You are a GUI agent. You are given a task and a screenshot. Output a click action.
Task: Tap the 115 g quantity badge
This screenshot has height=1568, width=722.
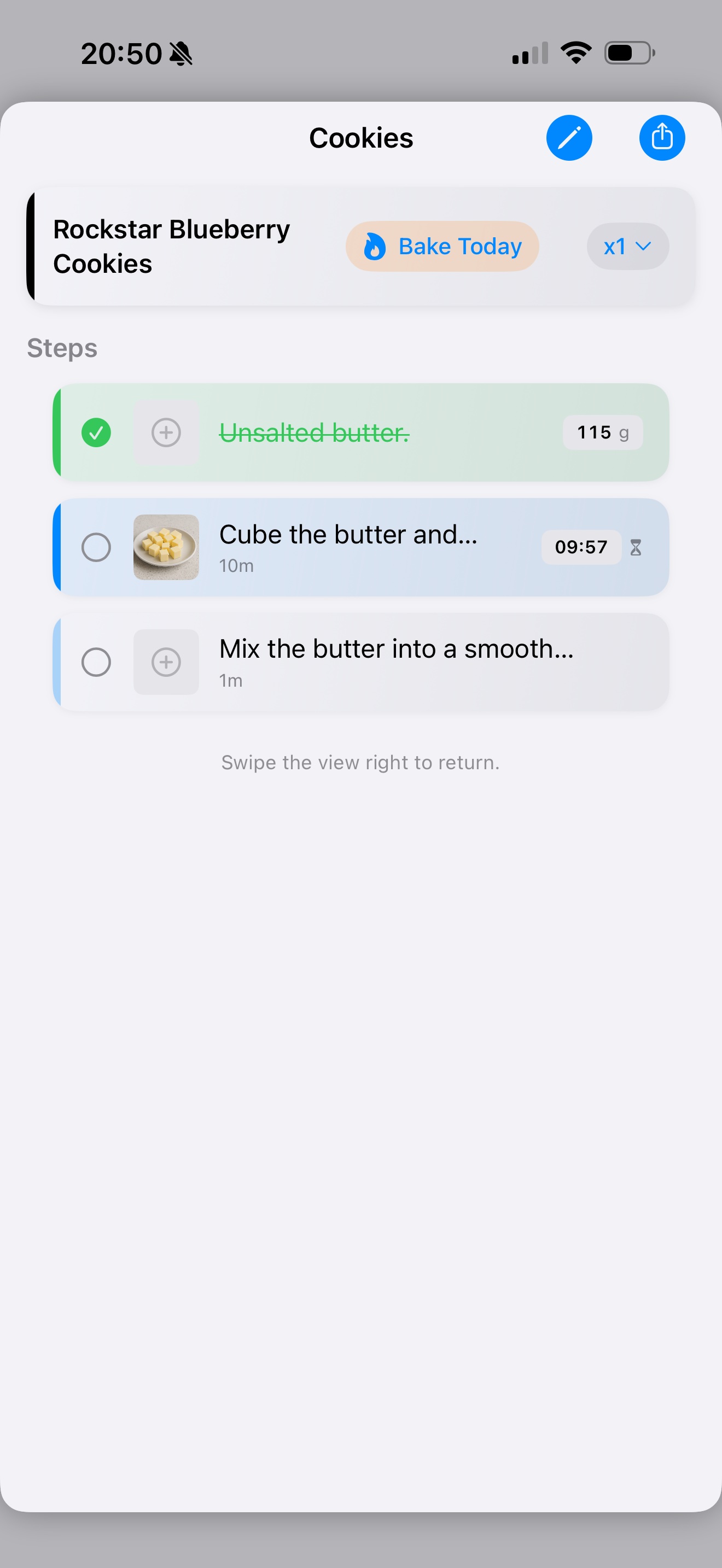pyautogui.click(x=602, y=433)
